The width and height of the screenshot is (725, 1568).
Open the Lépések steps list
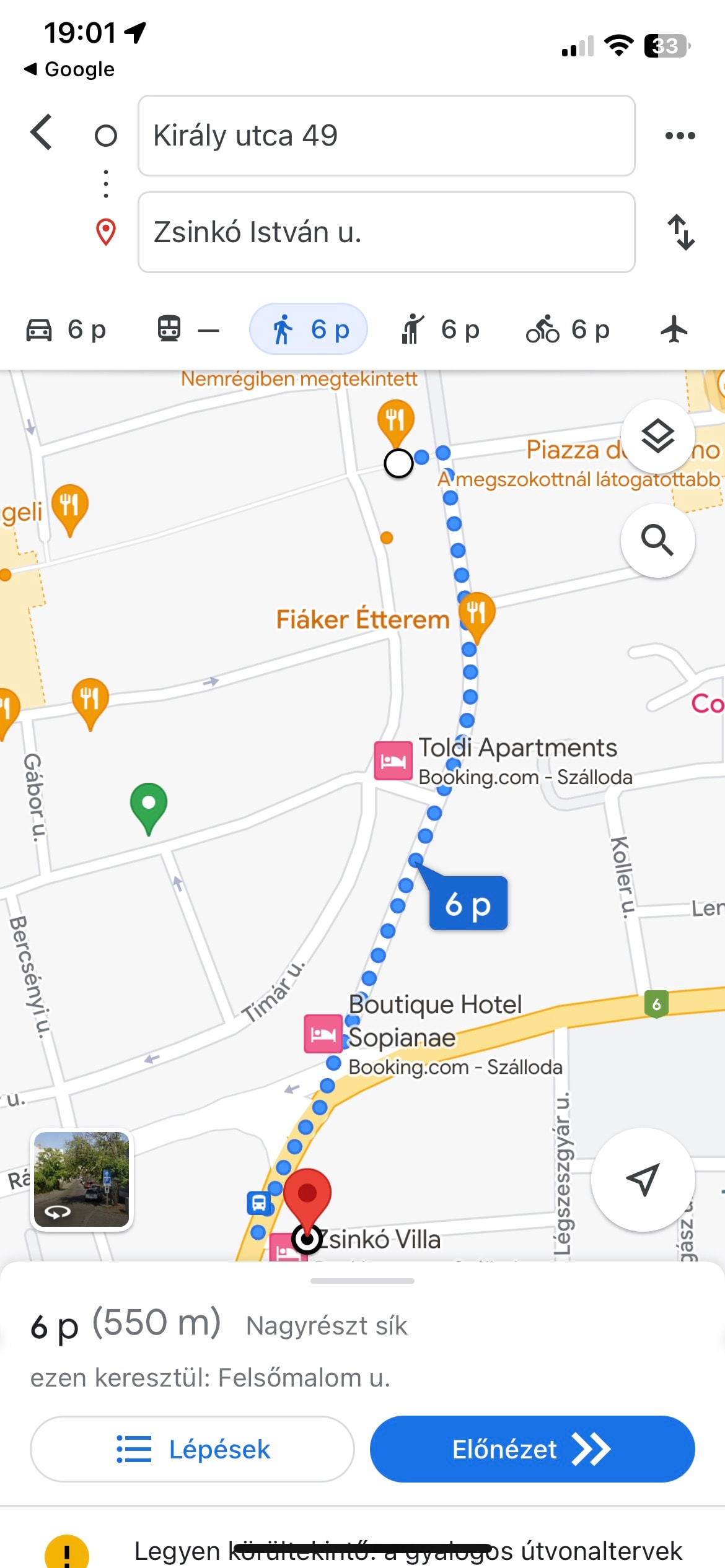point(192,1449)
